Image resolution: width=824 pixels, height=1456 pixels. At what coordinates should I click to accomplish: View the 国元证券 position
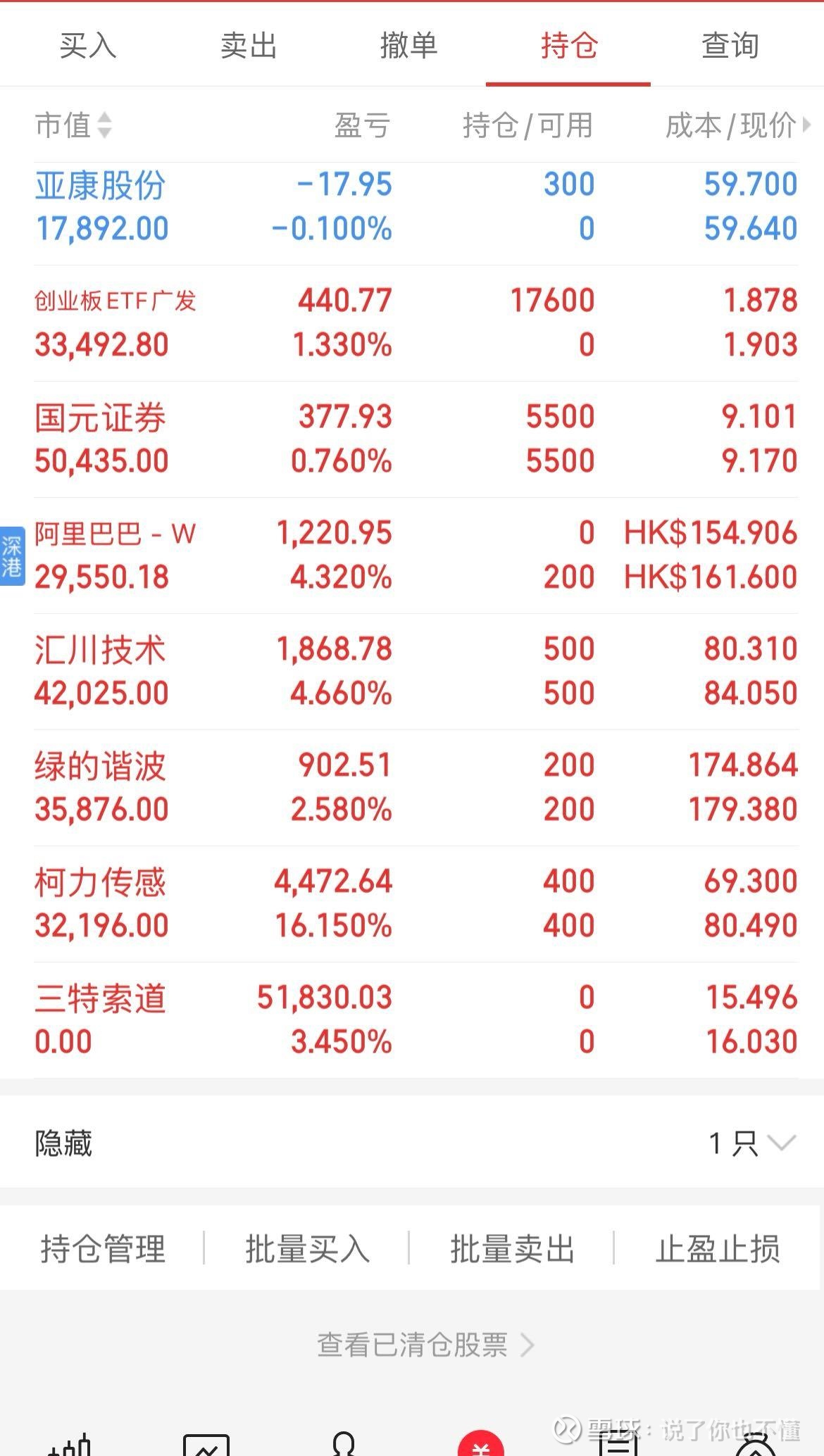416,439
